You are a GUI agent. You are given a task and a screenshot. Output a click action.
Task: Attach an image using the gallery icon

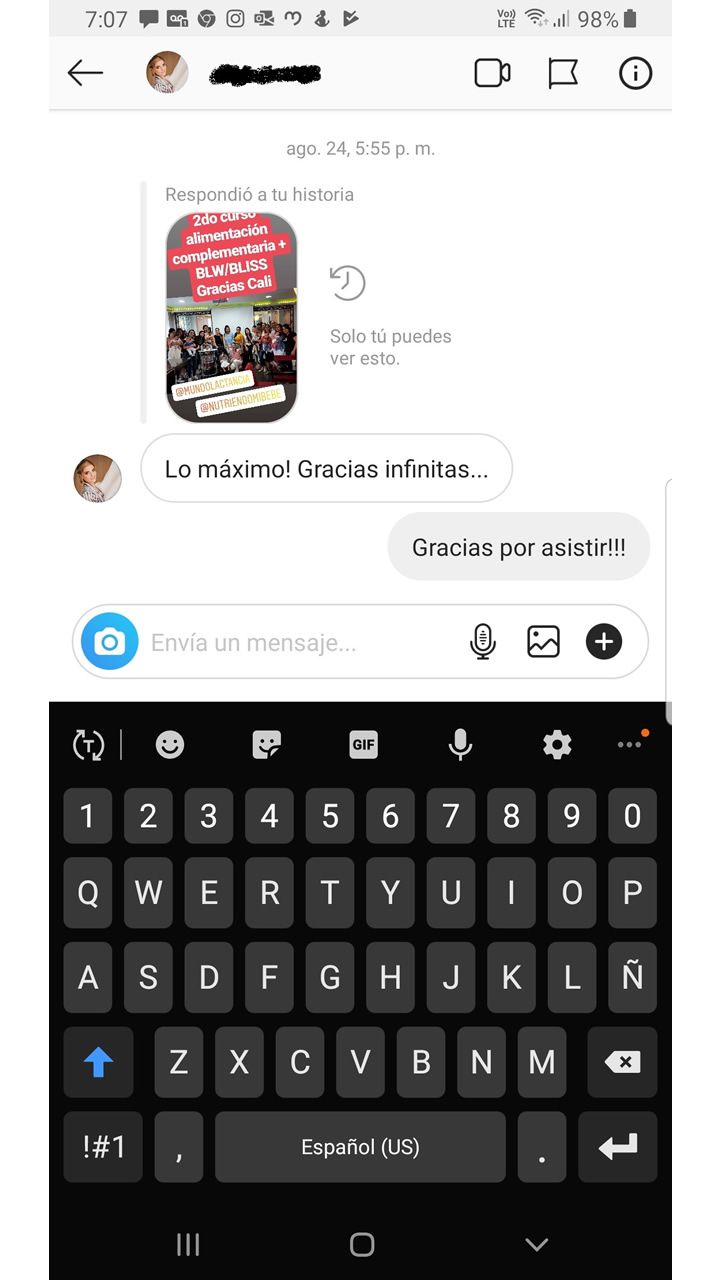pyautogui.click(x=542, y=641)
